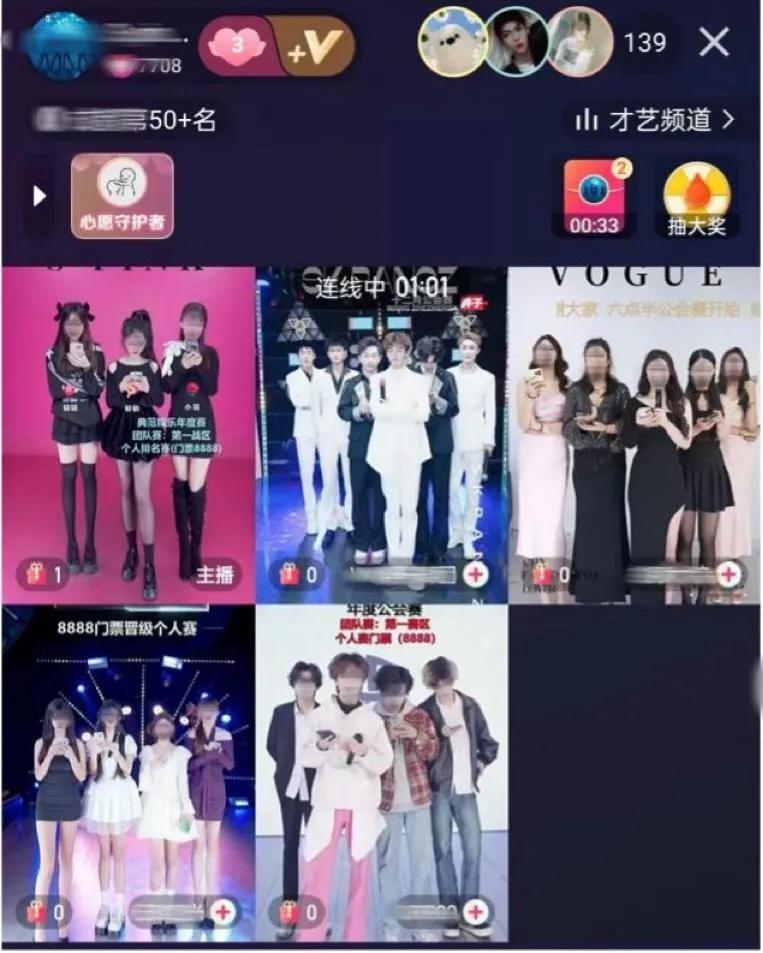Screen dimensions: 763x953
Task: Open the pink 主播 host stream tile
Action: [x=128, y=430]
